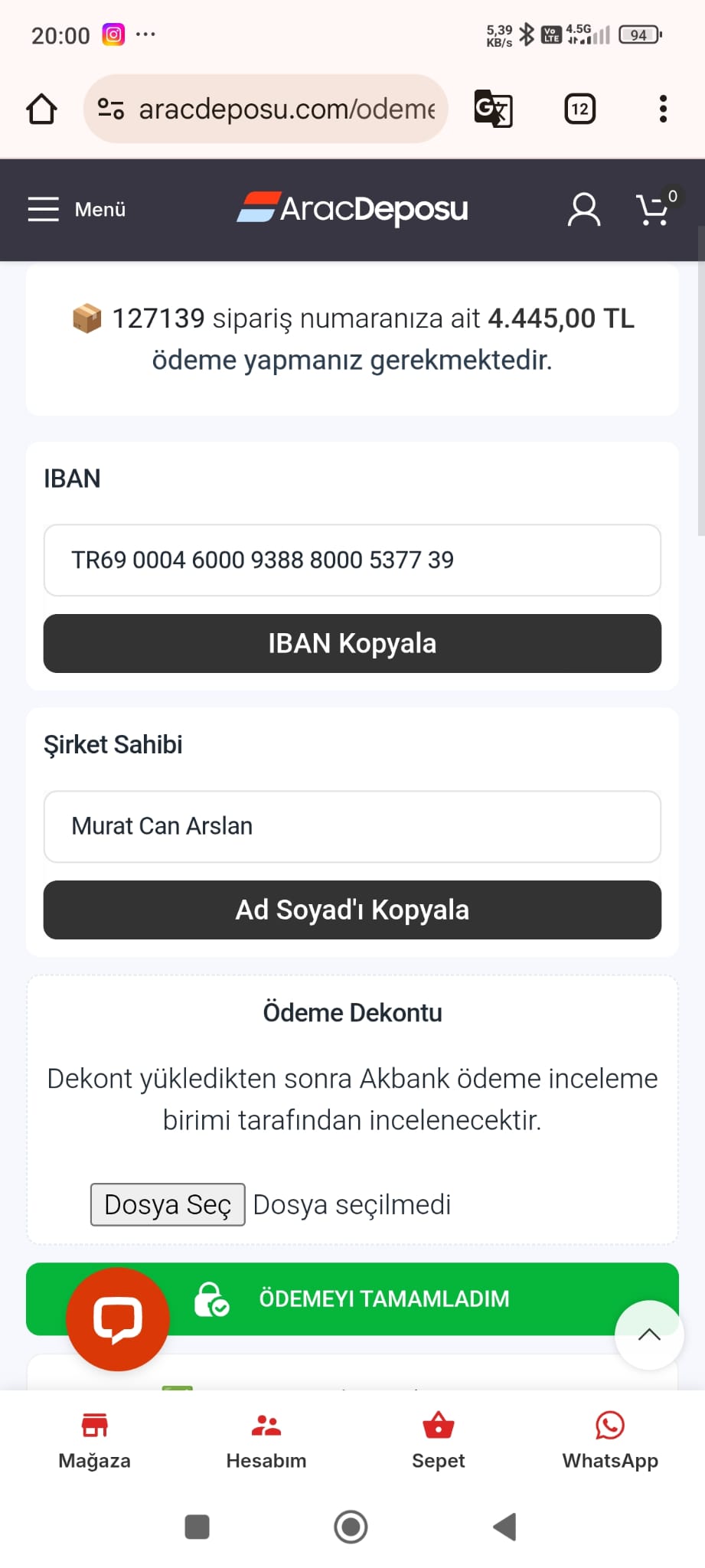Tap the IBAN Kopyala button
The image size is (705, 1568).
pos(352,643)
